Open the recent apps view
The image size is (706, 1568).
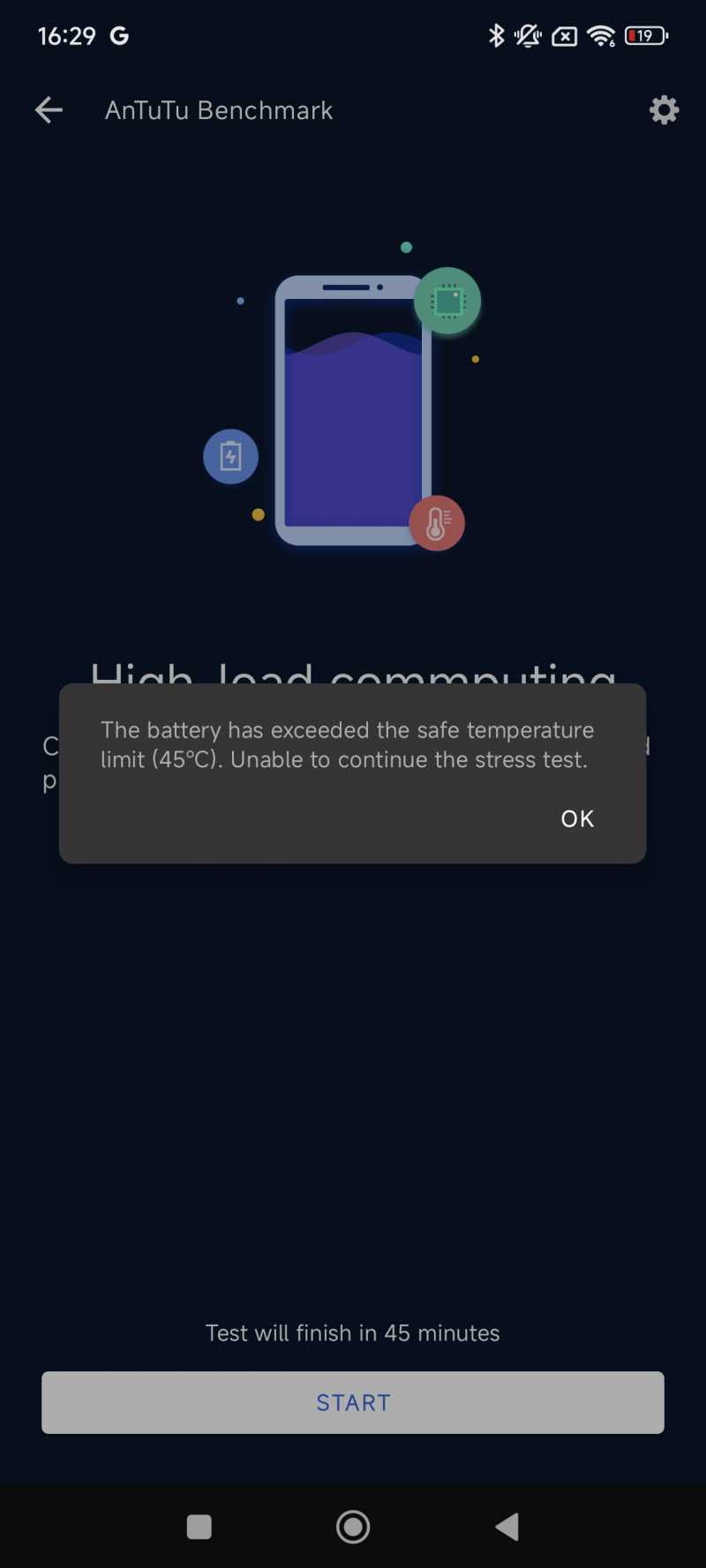pos(199,1527)
